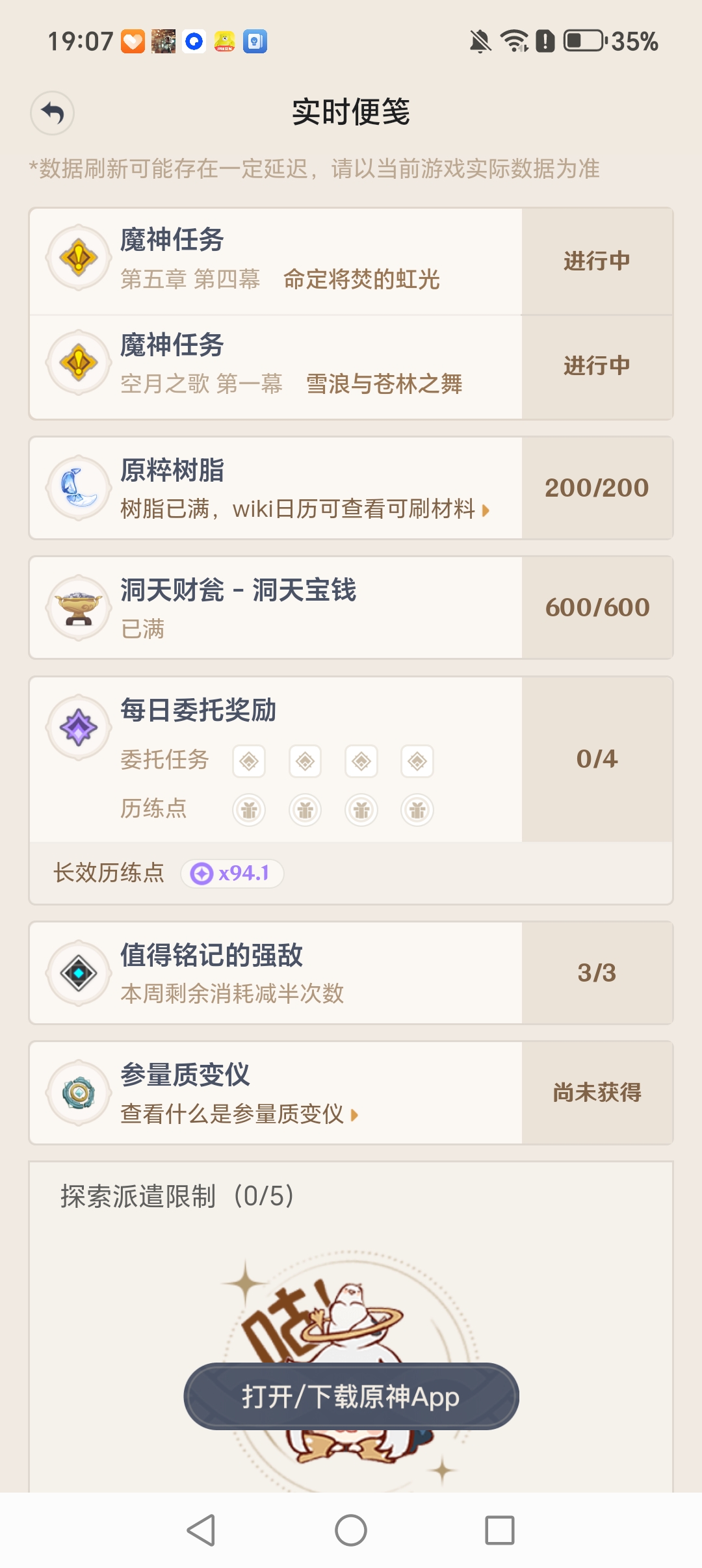This screenshot has height=1568, width=702.
Task: Tap the first 委托任务 diamond commission icon
Action: point(249,761)
